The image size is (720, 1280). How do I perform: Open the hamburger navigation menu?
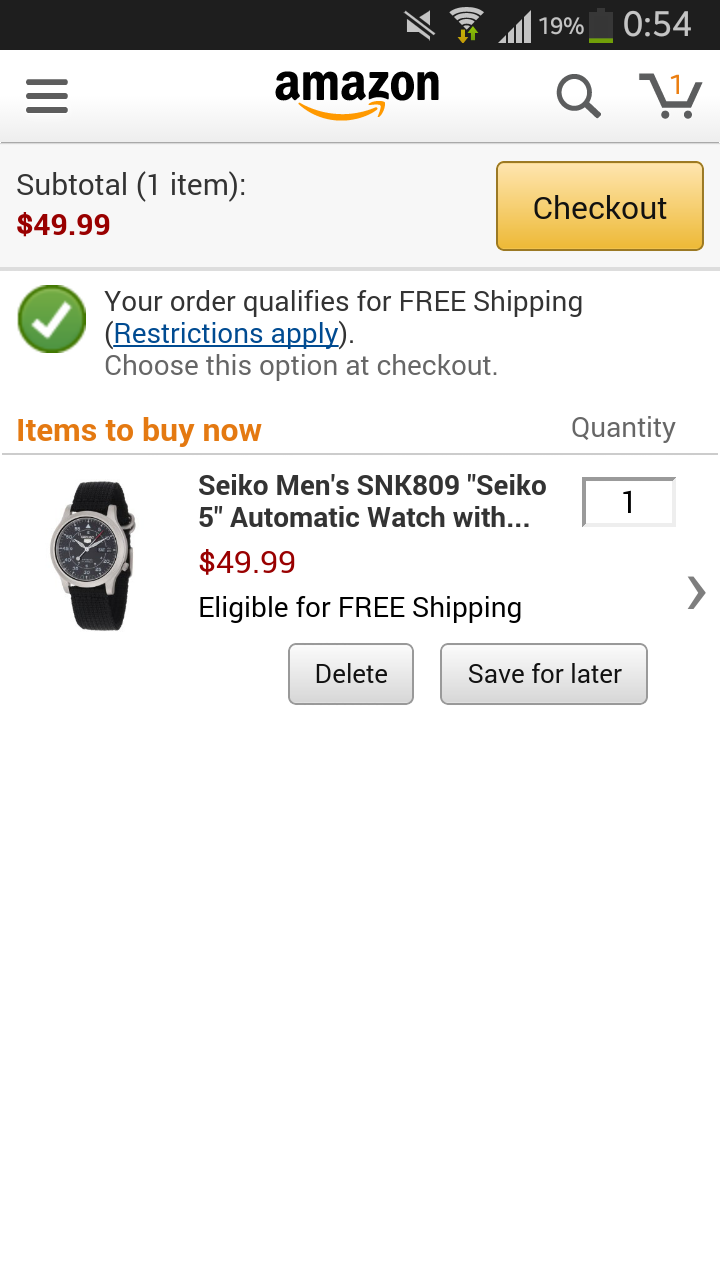[x=47, y=97]
